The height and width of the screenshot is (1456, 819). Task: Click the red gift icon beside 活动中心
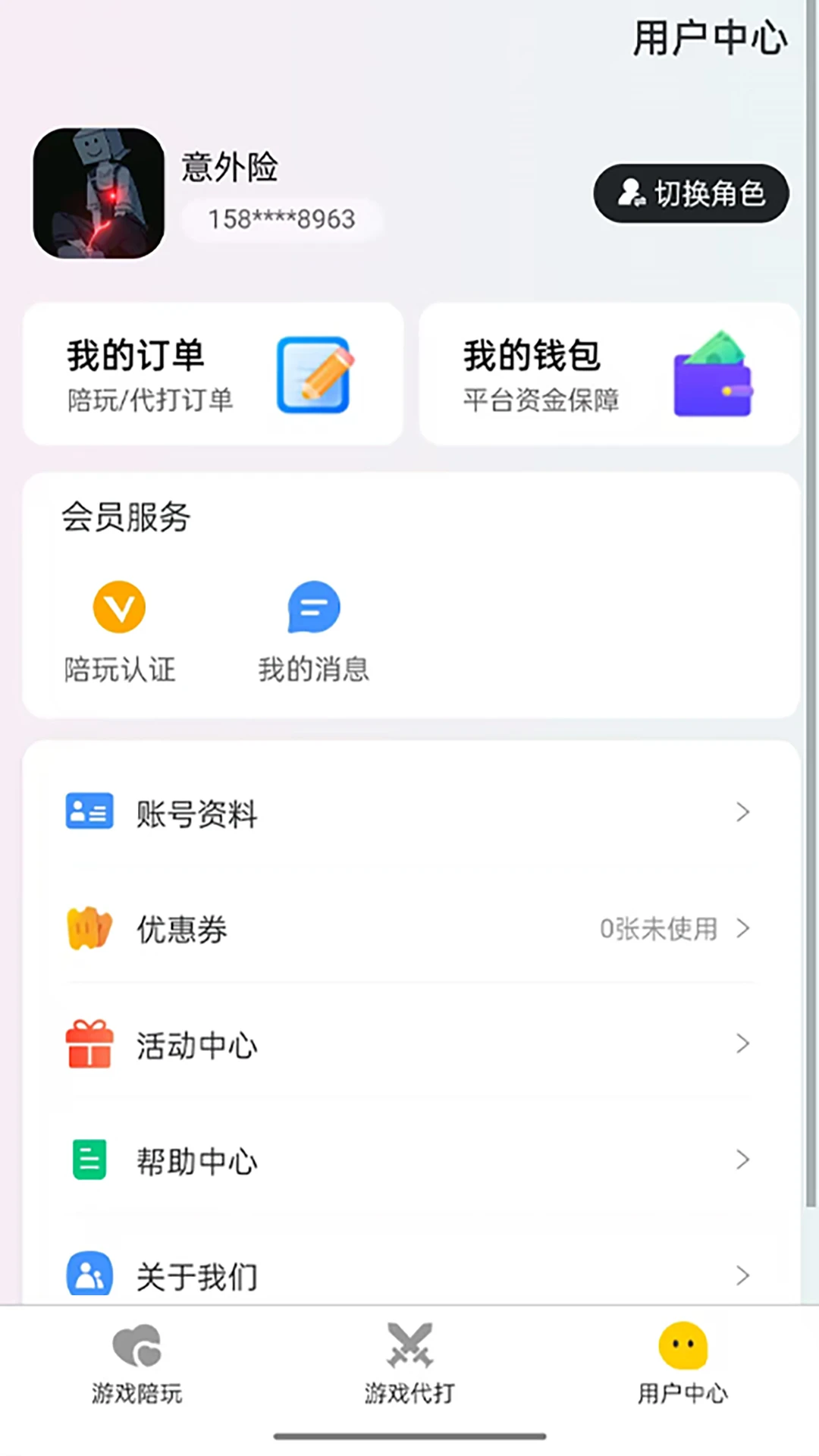pyautogui.click(x=89, y=1044)
